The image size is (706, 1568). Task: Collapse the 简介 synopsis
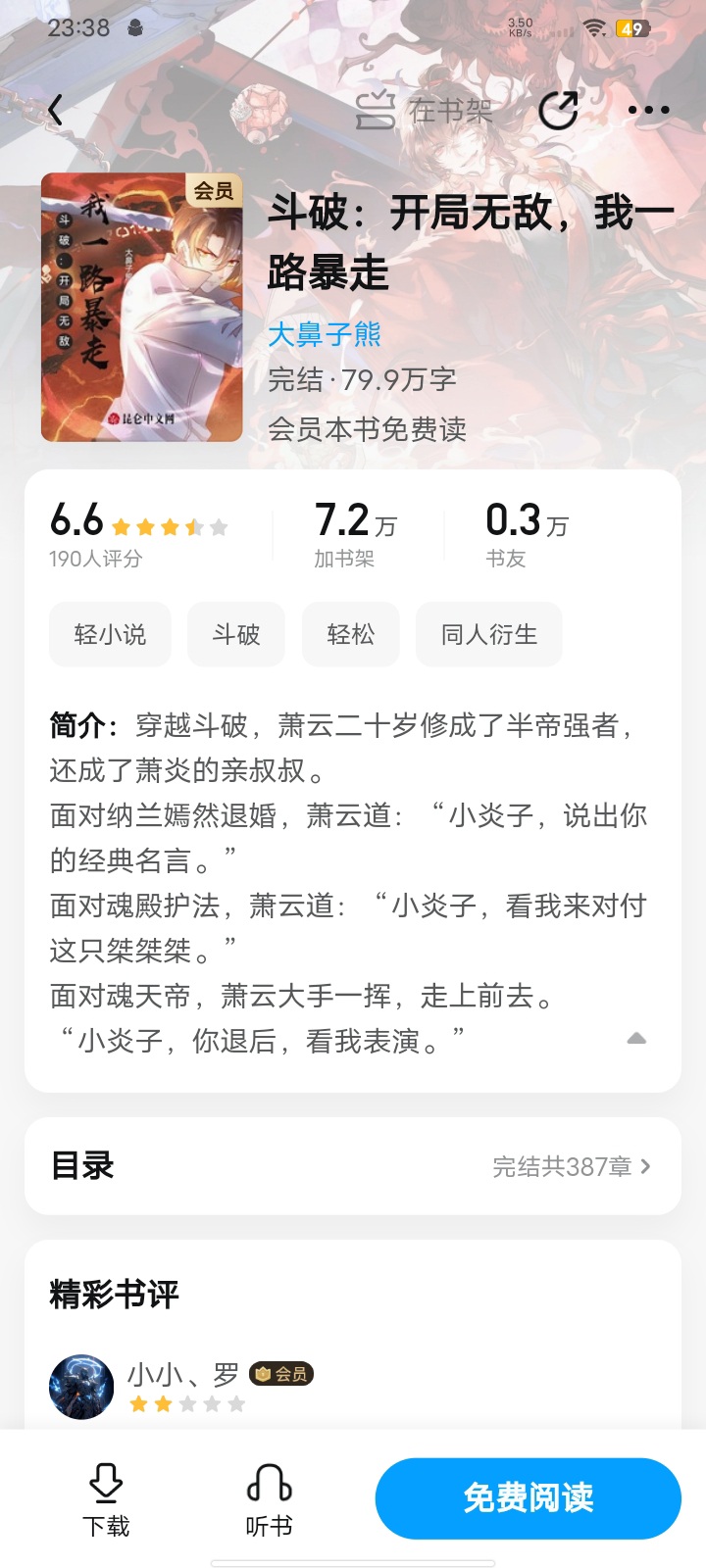coord(636,1039)
